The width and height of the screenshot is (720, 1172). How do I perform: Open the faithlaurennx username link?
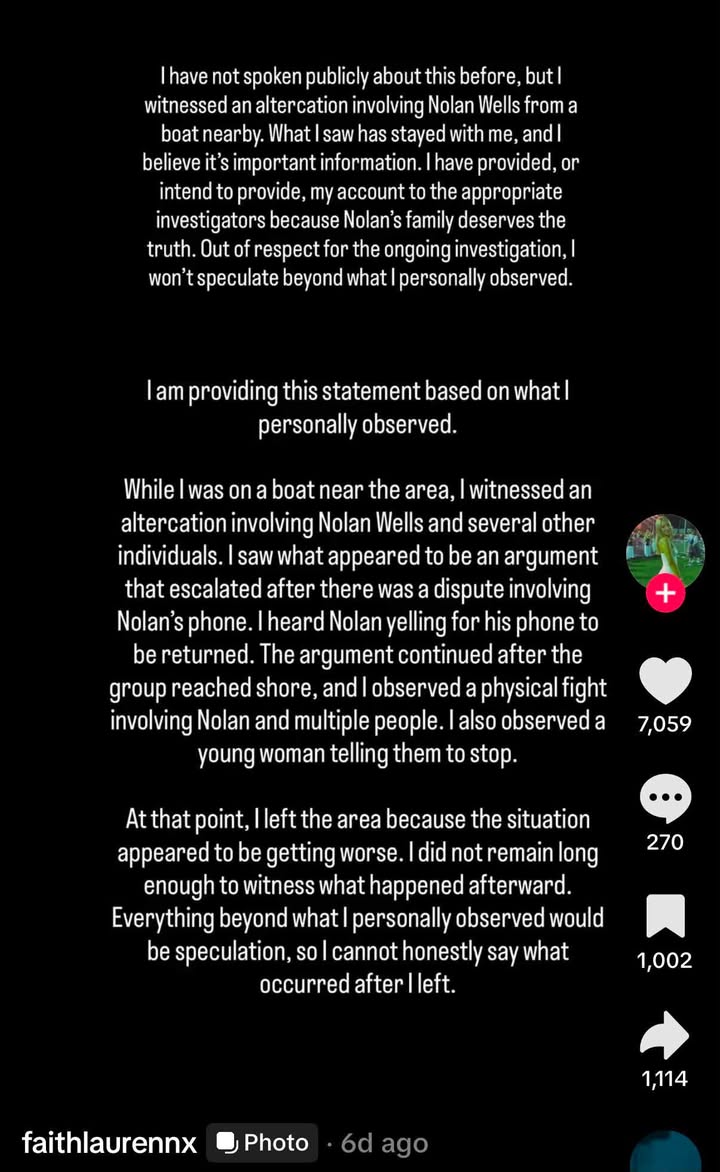109,1142
